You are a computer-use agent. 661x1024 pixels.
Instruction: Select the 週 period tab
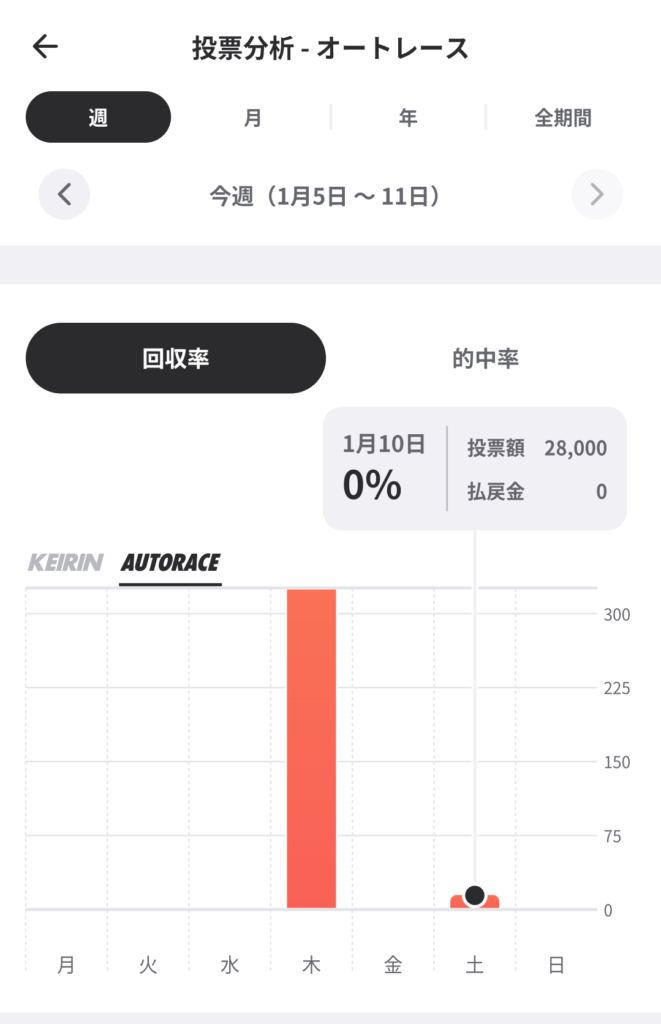(98, 117)
